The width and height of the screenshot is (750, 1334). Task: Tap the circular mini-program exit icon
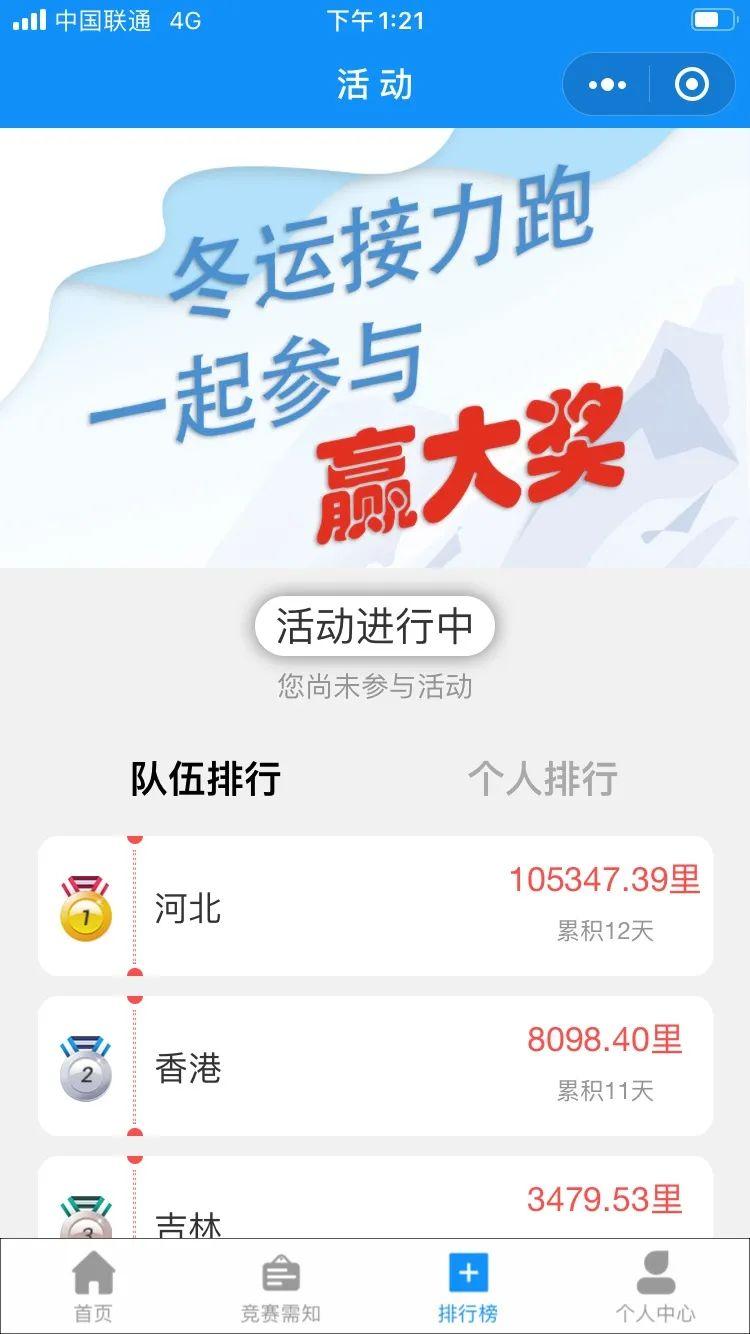click(x=690, y=85)
